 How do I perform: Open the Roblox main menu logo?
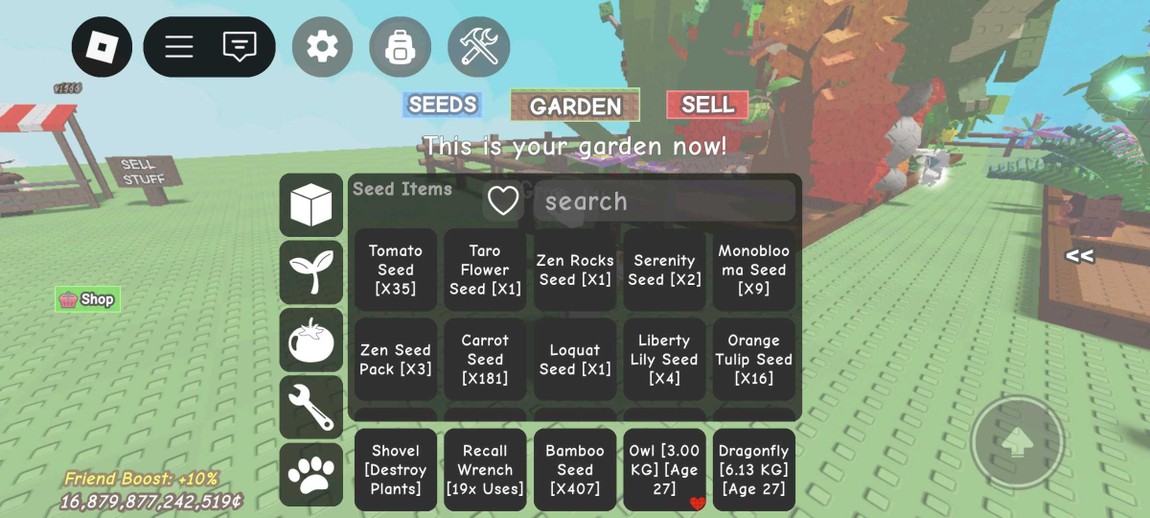coord(102,47)
